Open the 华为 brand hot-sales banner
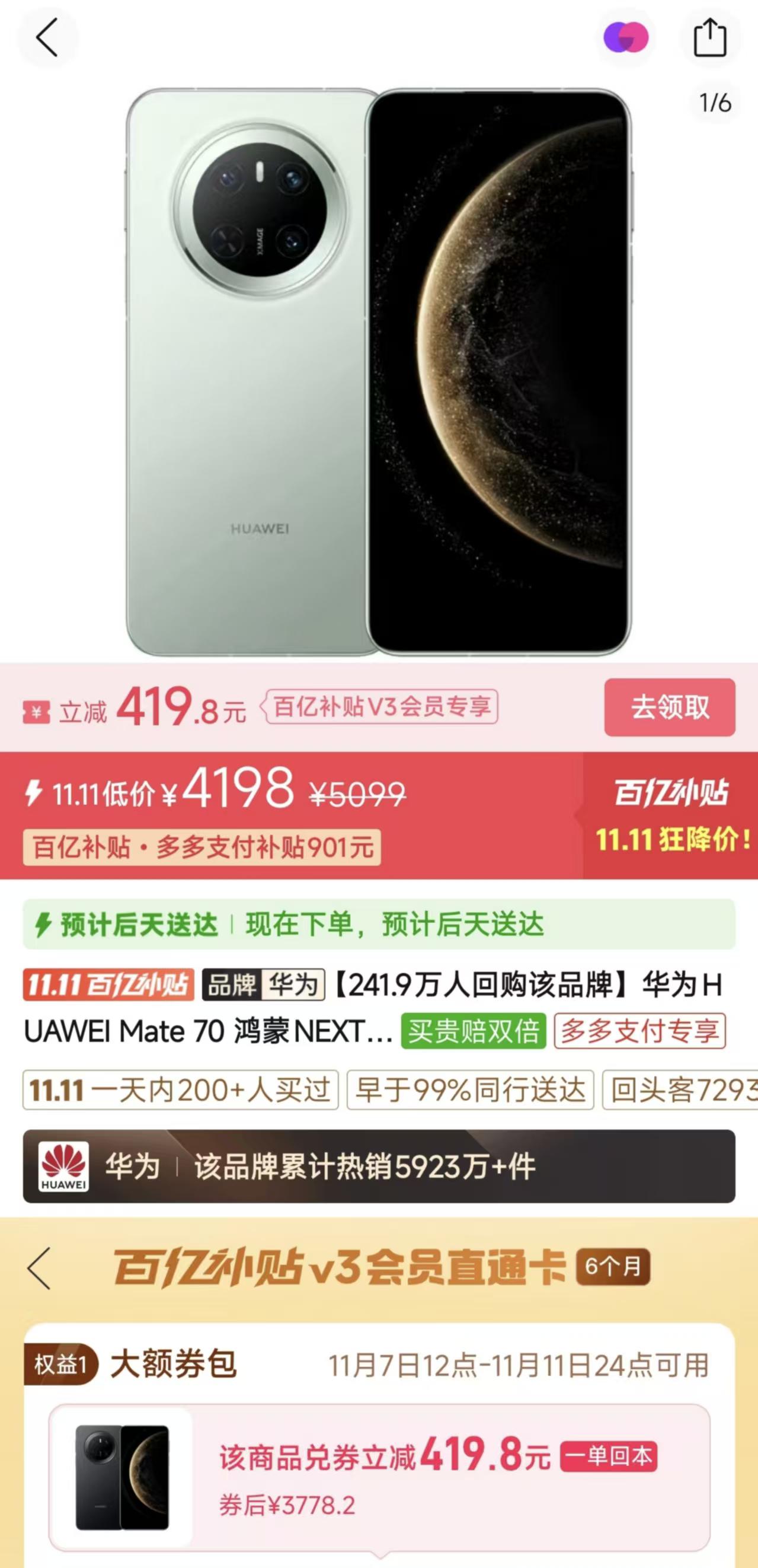Screen dimensions: 758x1568 (378, 1167)
